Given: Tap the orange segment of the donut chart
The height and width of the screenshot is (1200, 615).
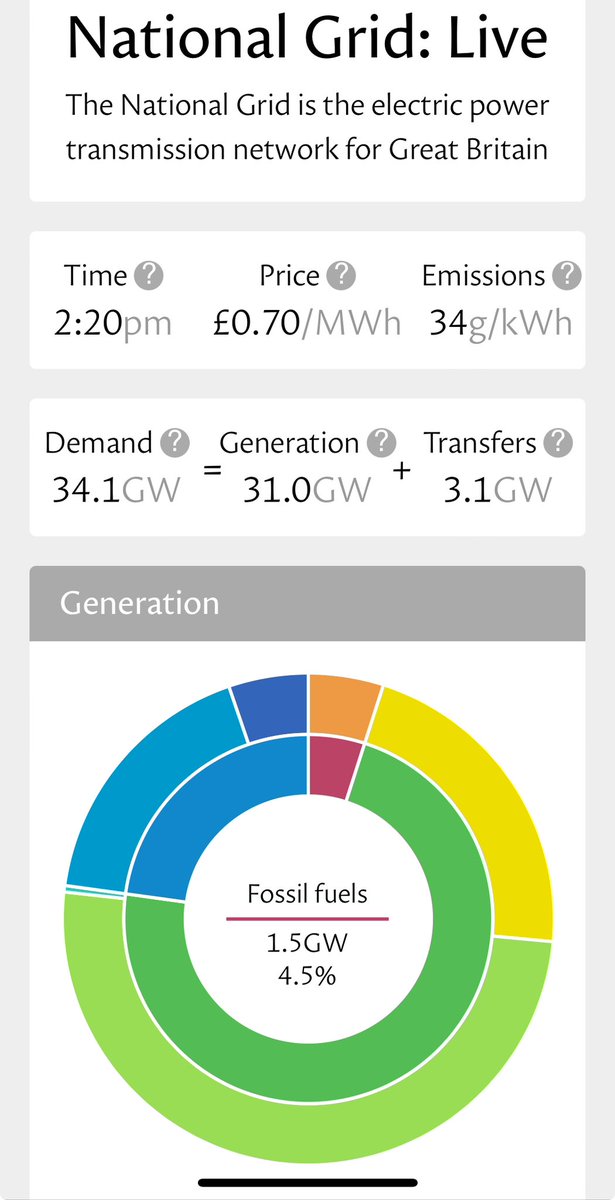Looking at the screenshot, I should pyautogui.click(x=342, y=703).
